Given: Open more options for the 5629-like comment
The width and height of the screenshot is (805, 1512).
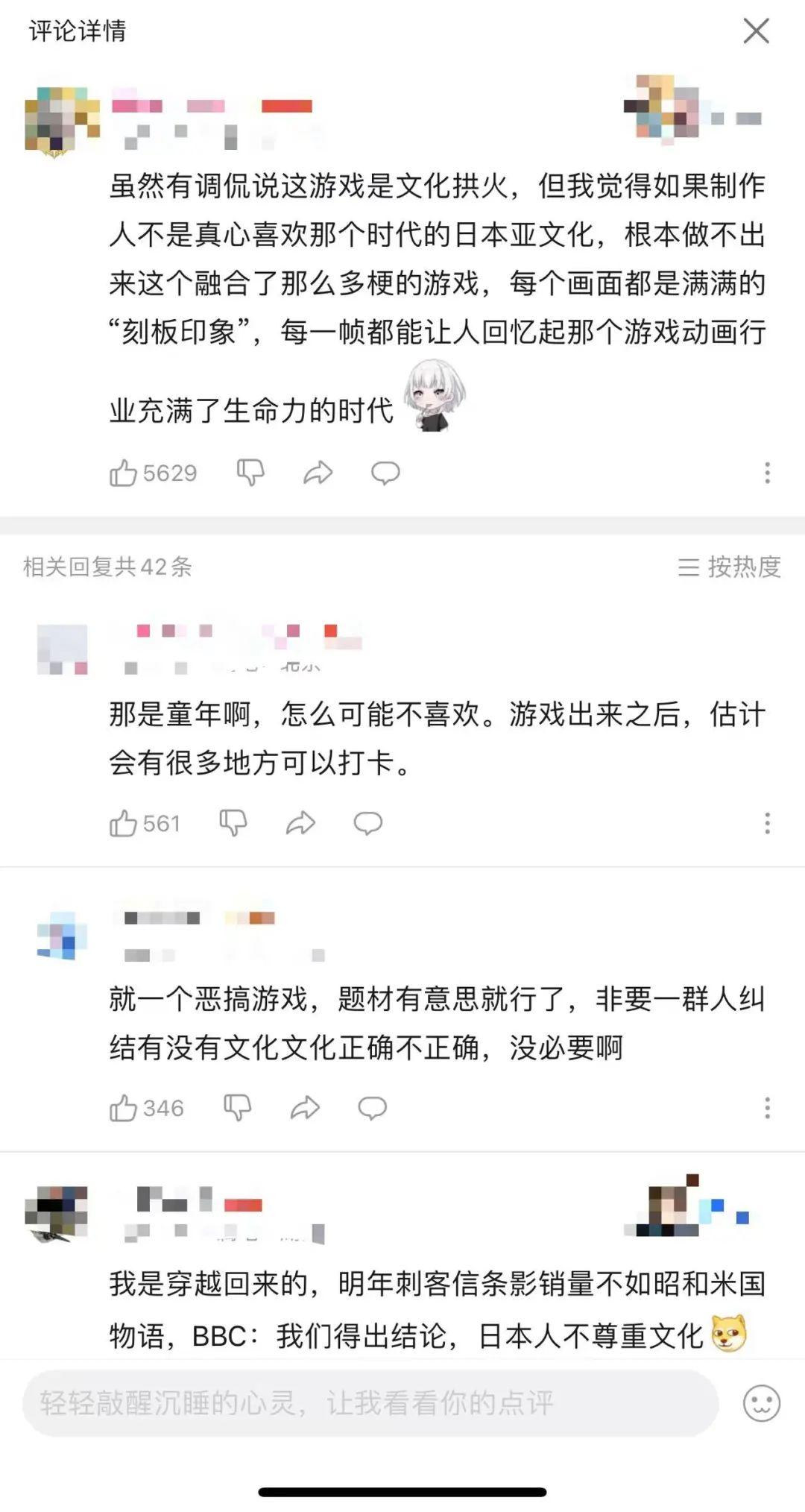Looking at the screenshot, I should click(x=767, y=473).
